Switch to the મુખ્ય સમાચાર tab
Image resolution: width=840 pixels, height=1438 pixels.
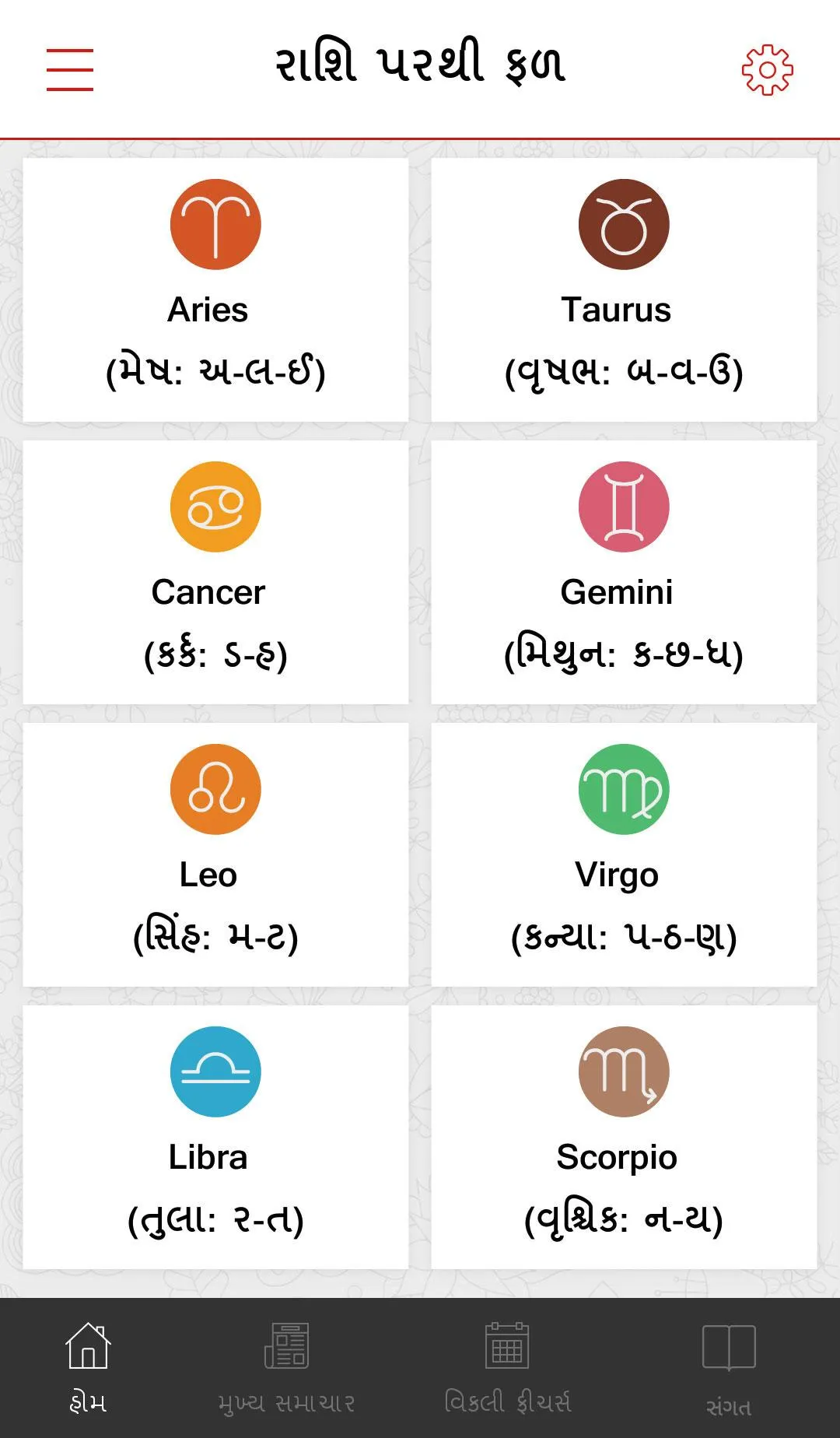(x=286, y=1368)
